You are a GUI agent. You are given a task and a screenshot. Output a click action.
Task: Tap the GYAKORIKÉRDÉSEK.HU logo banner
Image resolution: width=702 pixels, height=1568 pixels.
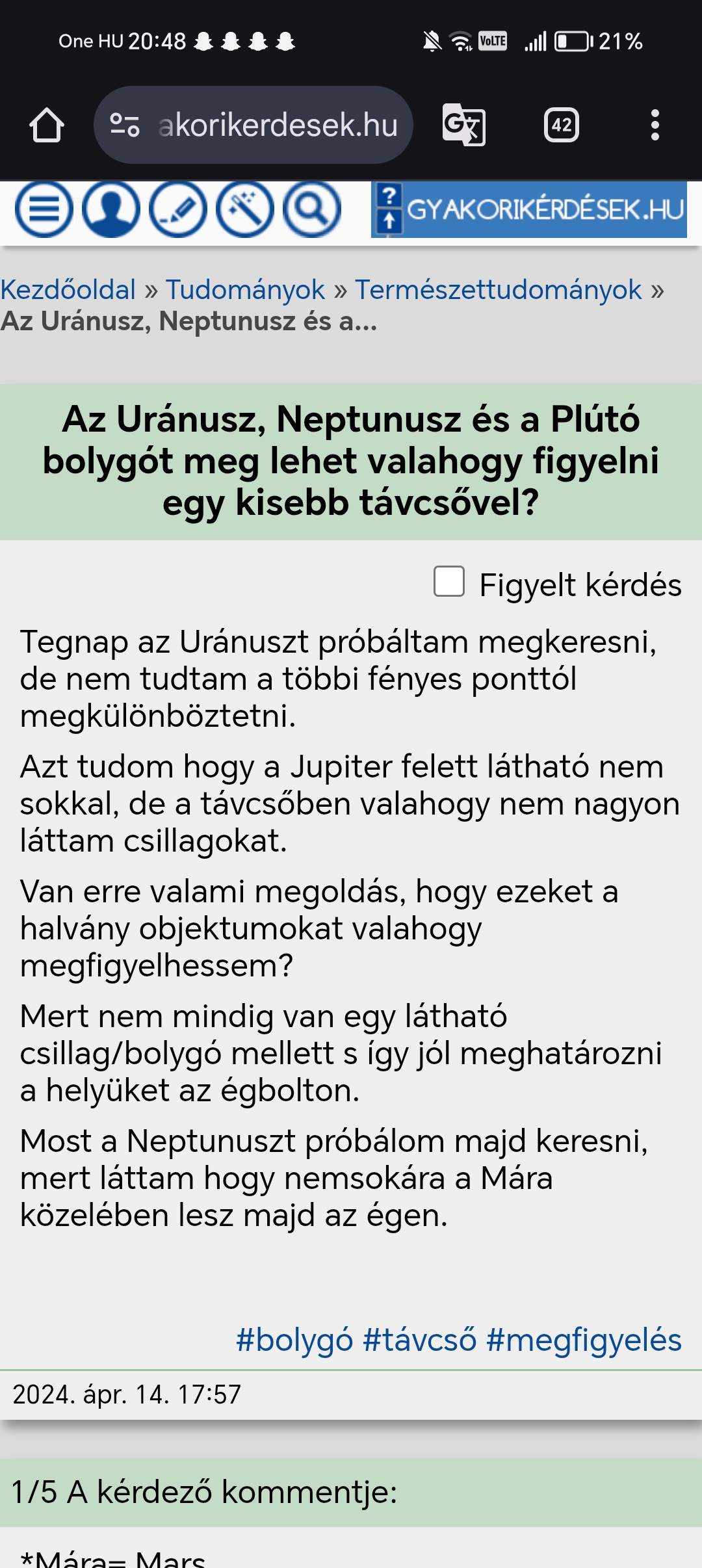pos(529,209)
